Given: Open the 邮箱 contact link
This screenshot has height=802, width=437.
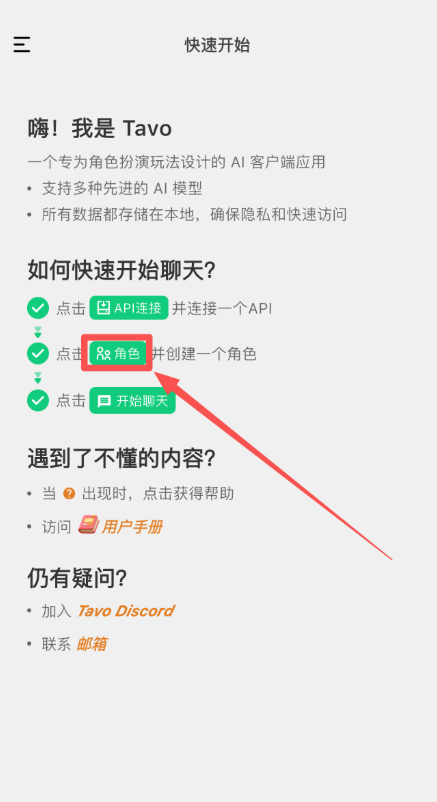Looking at the screenshot, I should (x=92, y=644).
